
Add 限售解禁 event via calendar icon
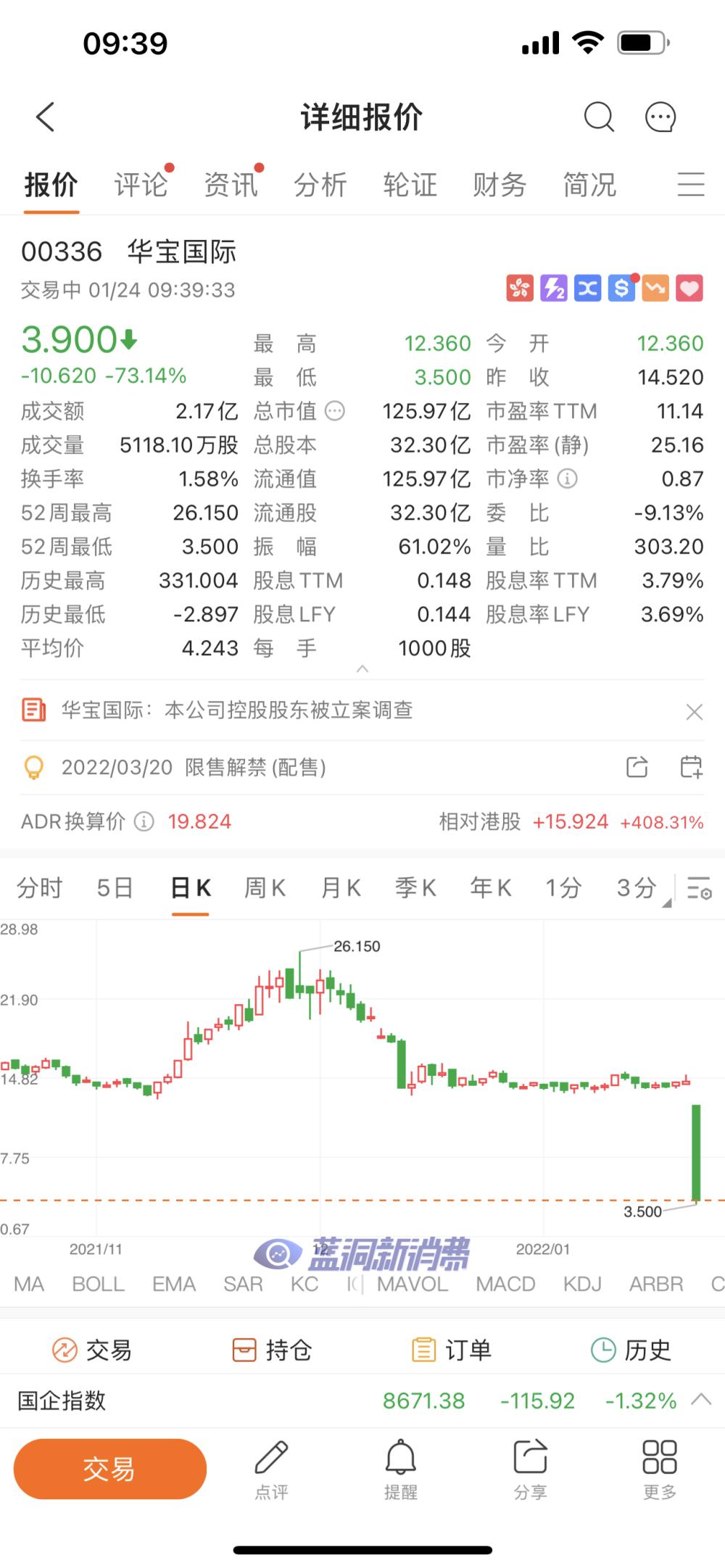691,766
